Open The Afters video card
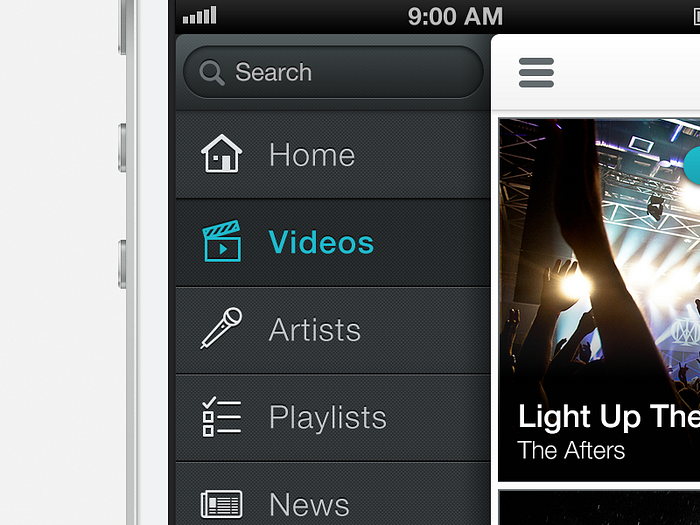 coord(598,300)
